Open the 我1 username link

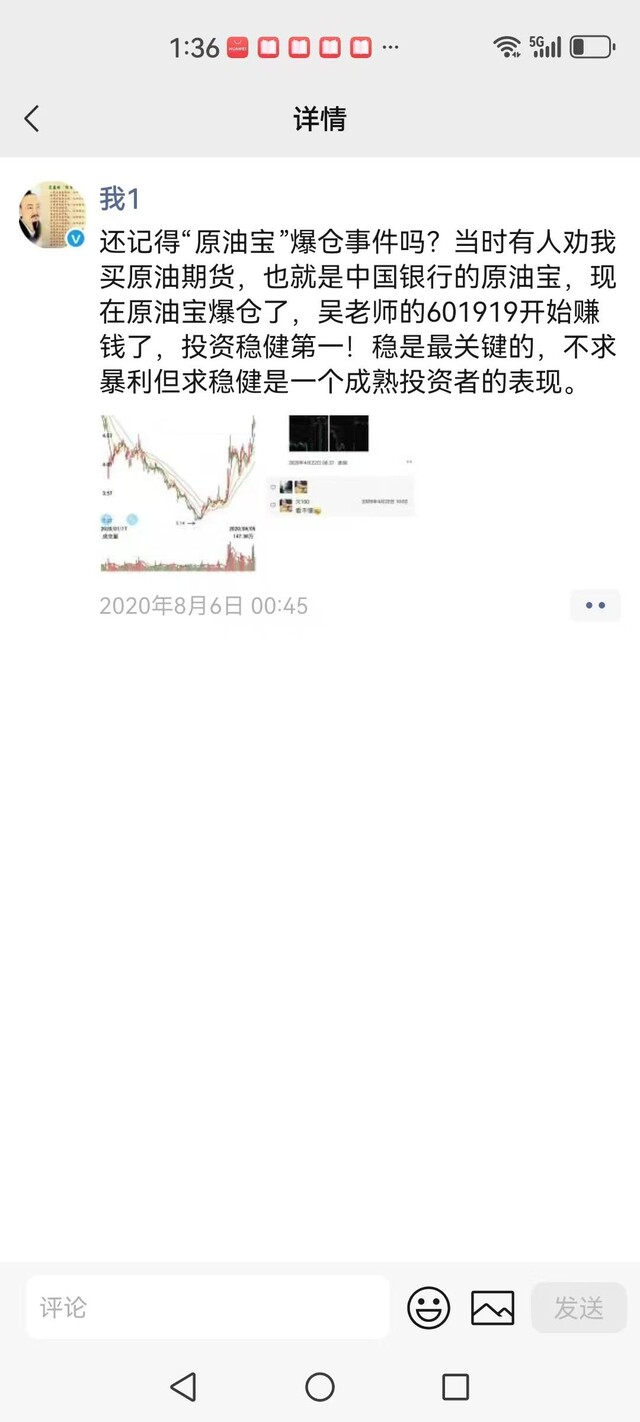(x=119, y=198)
